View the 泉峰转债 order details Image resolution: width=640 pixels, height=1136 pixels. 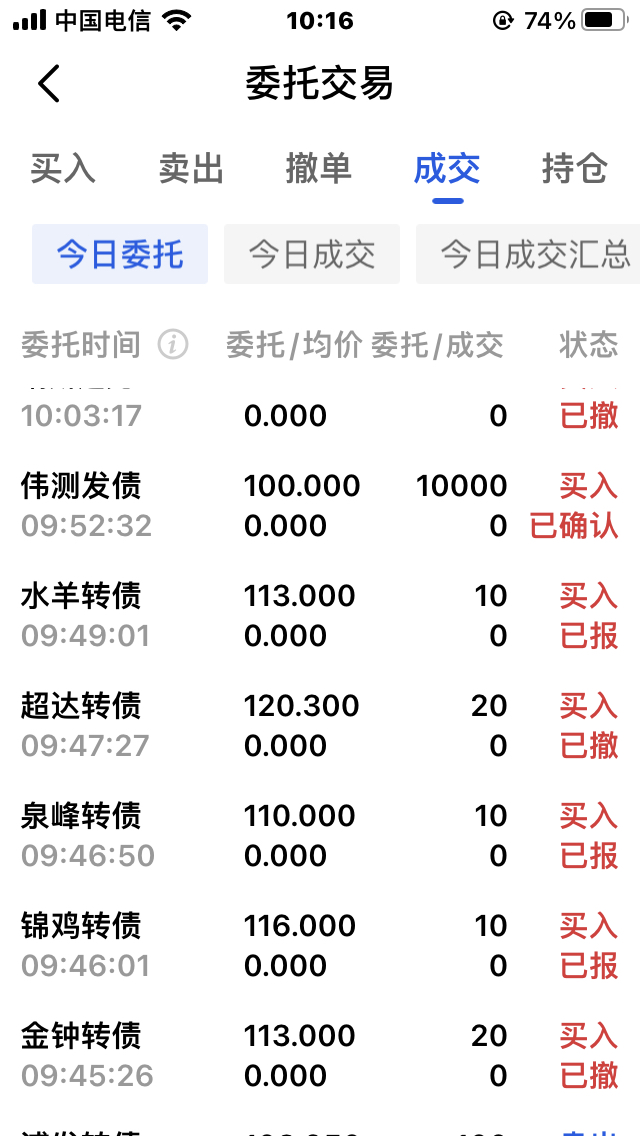pos(320,835)
